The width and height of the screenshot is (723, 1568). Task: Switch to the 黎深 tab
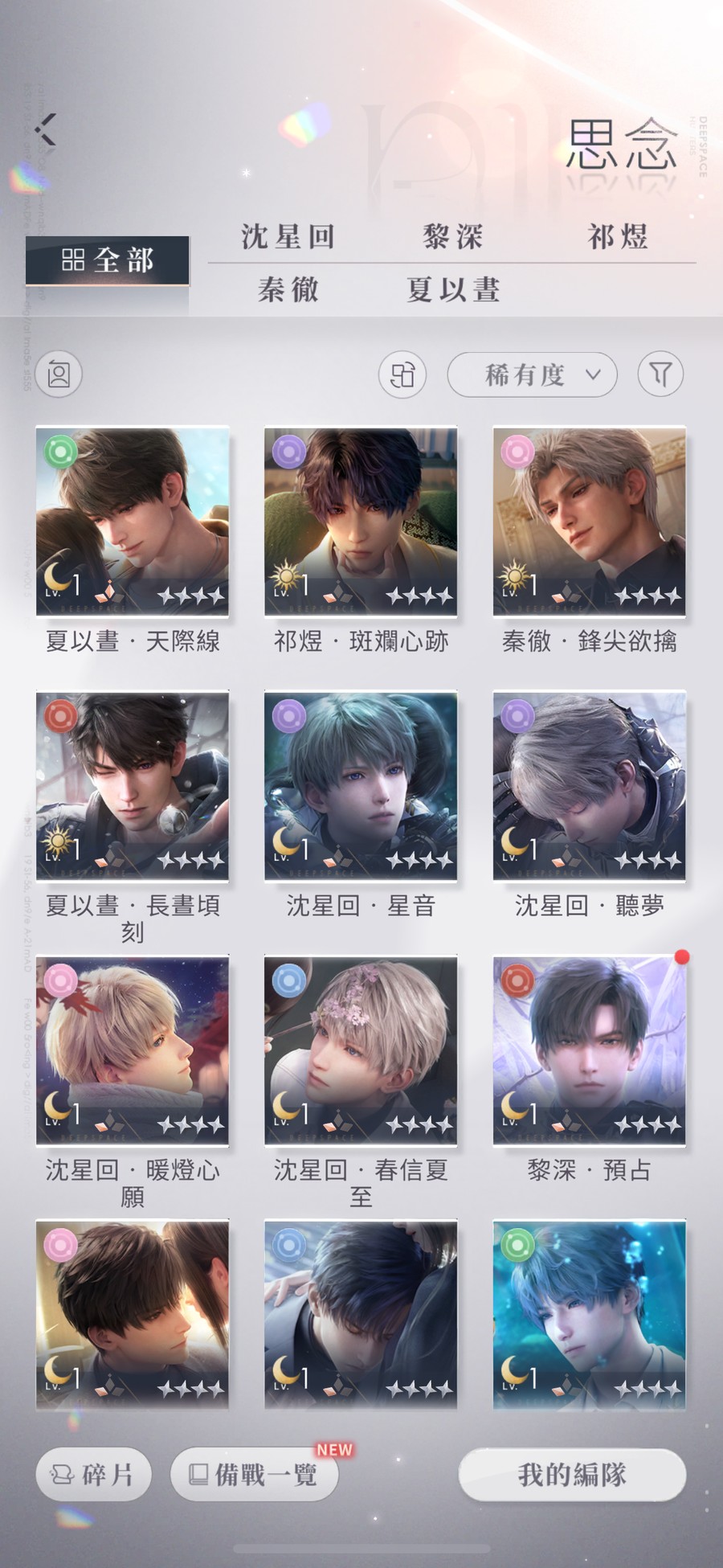[x=453, y=237]
